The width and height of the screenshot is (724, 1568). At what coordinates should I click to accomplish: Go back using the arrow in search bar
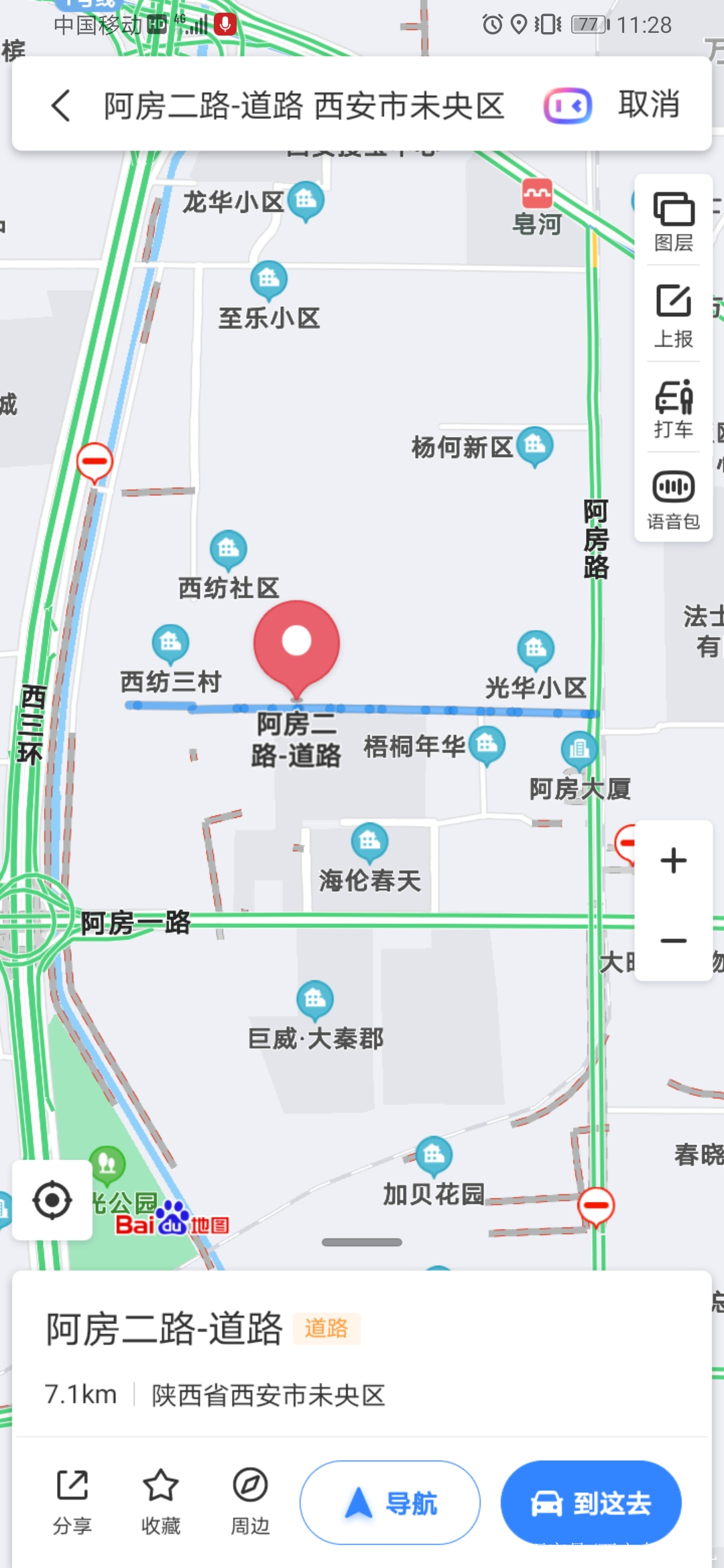[x=60, y=106]
